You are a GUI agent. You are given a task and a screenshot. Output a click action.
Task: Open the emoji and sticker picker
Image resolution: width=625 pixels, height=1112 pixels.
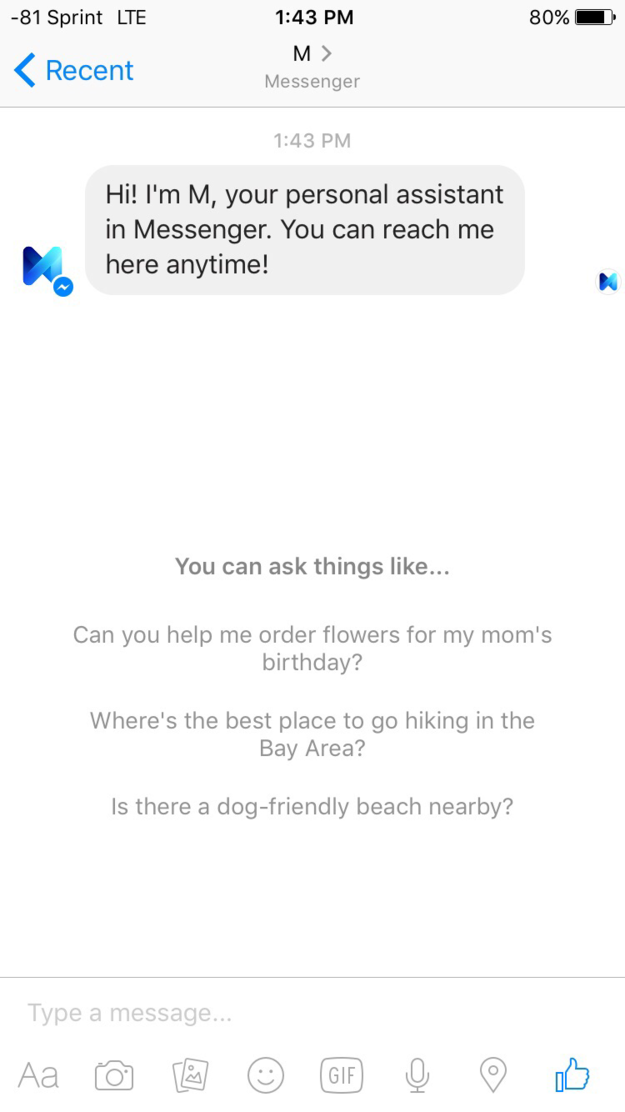pos(266,1075)
